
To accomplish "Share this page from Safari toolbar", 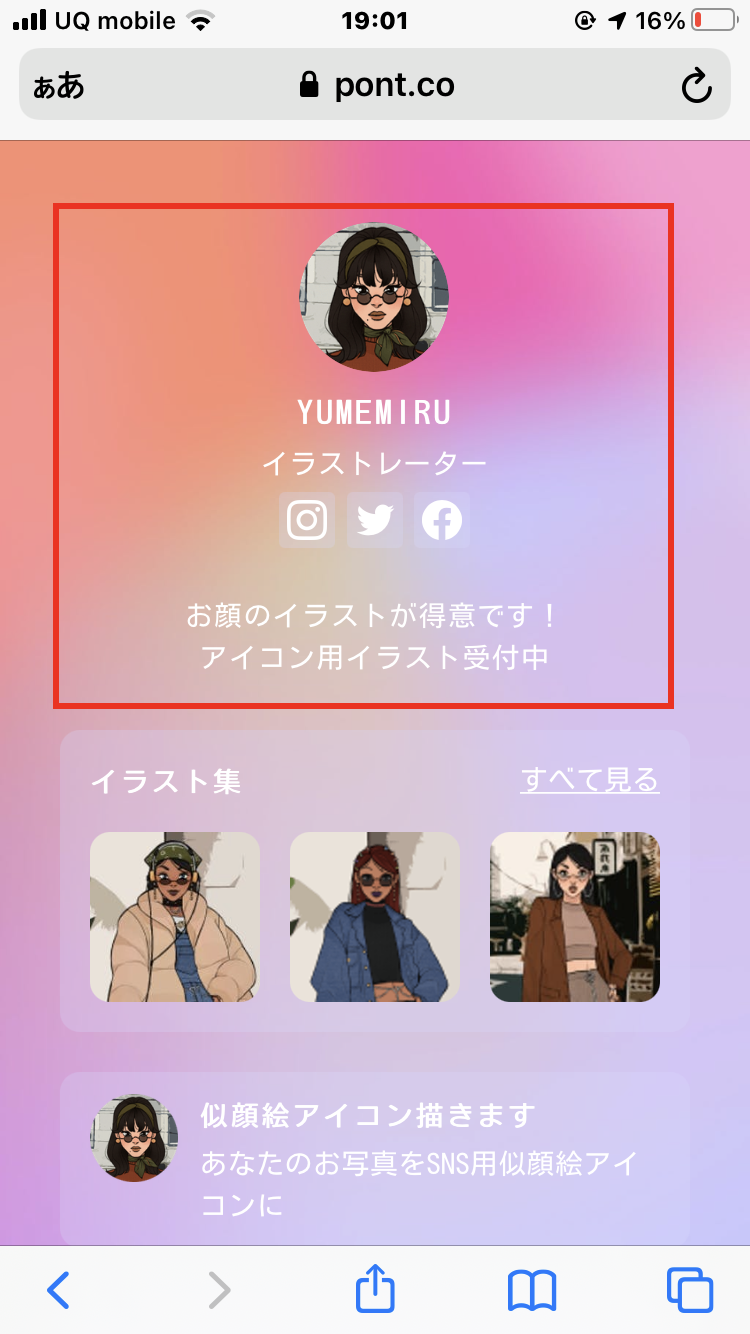I will tap(375, 1288).
